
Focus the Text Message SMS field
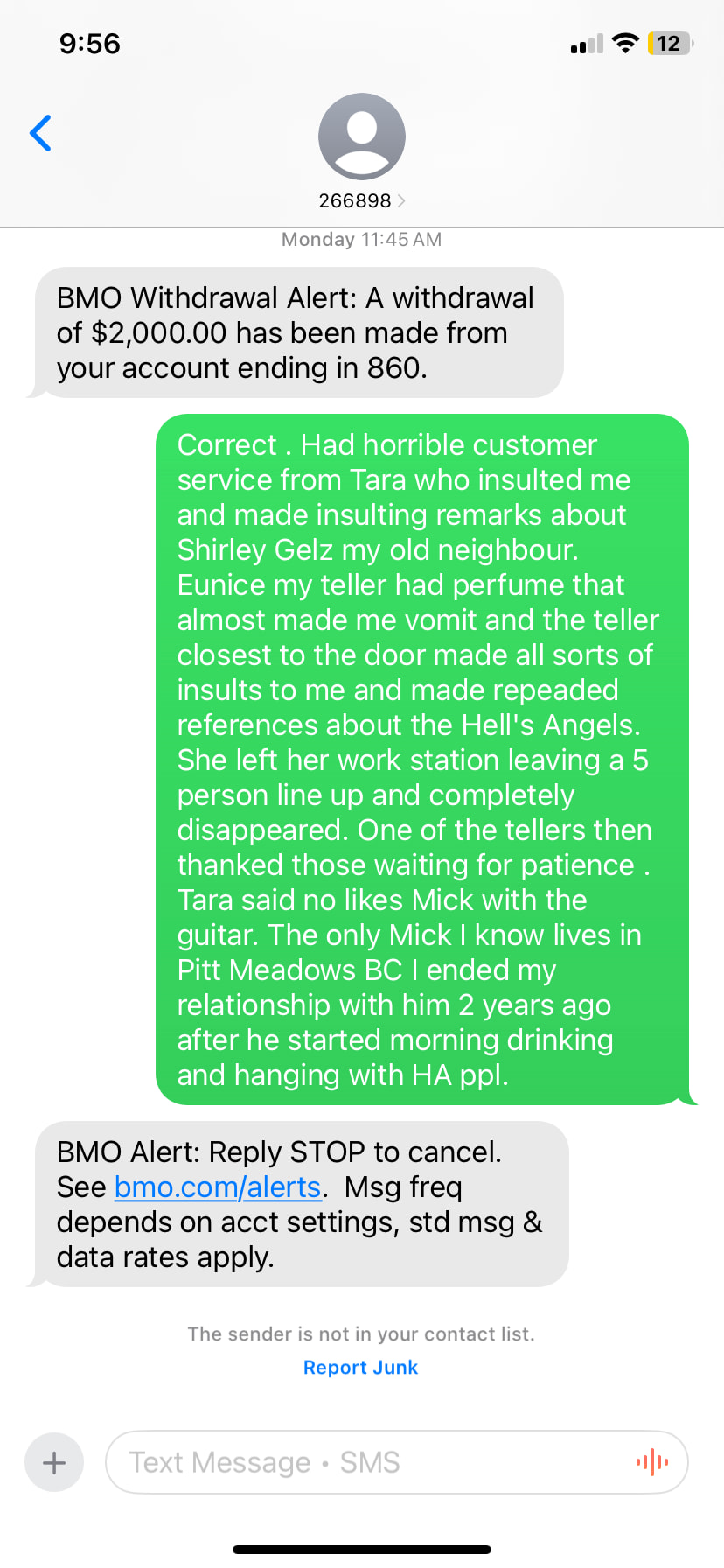[x=367, y=1462]
